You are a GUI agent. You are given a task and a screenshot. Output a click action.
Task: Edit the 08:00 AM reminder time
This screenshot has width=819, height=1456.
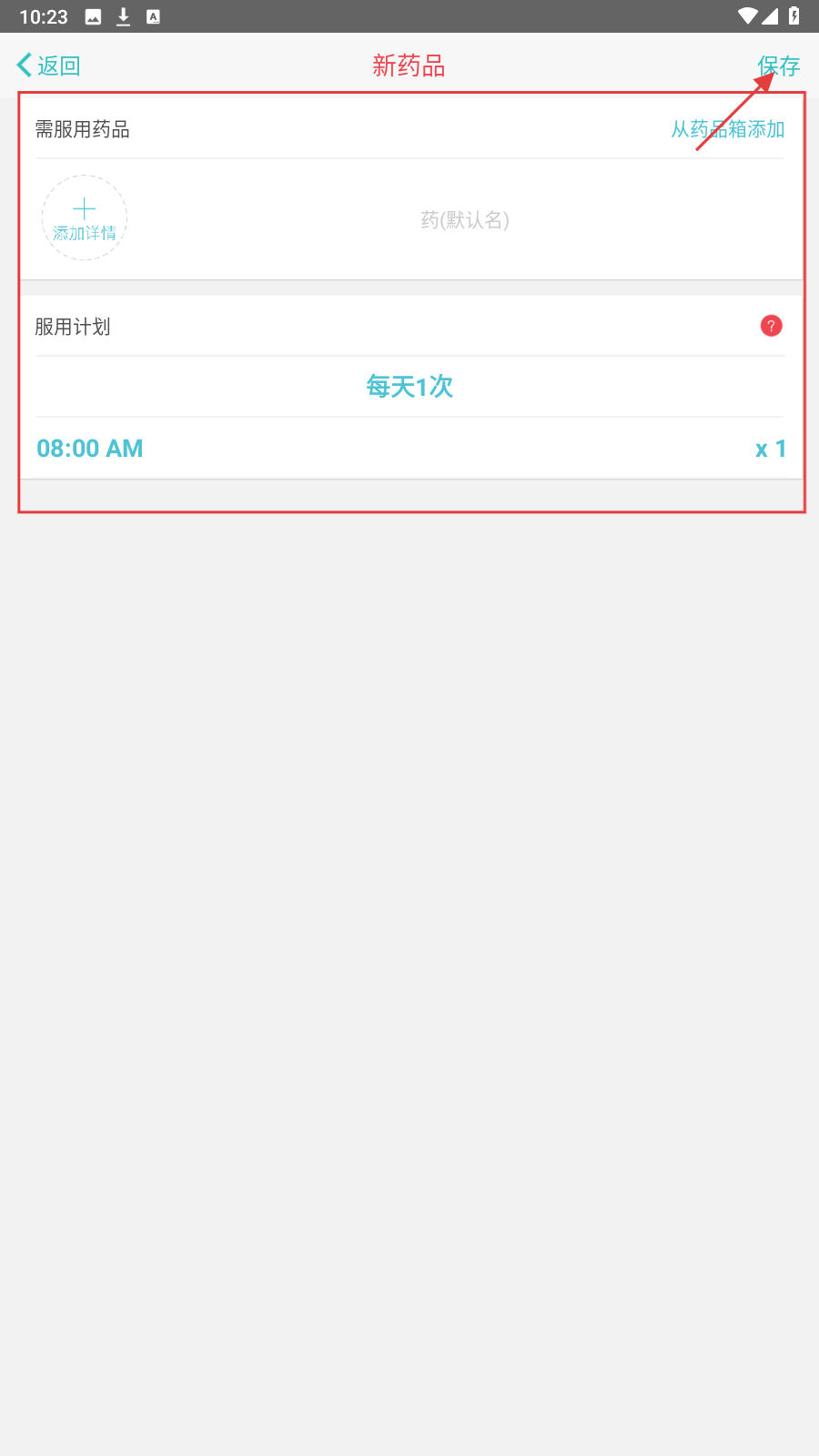tap(90, 449)
